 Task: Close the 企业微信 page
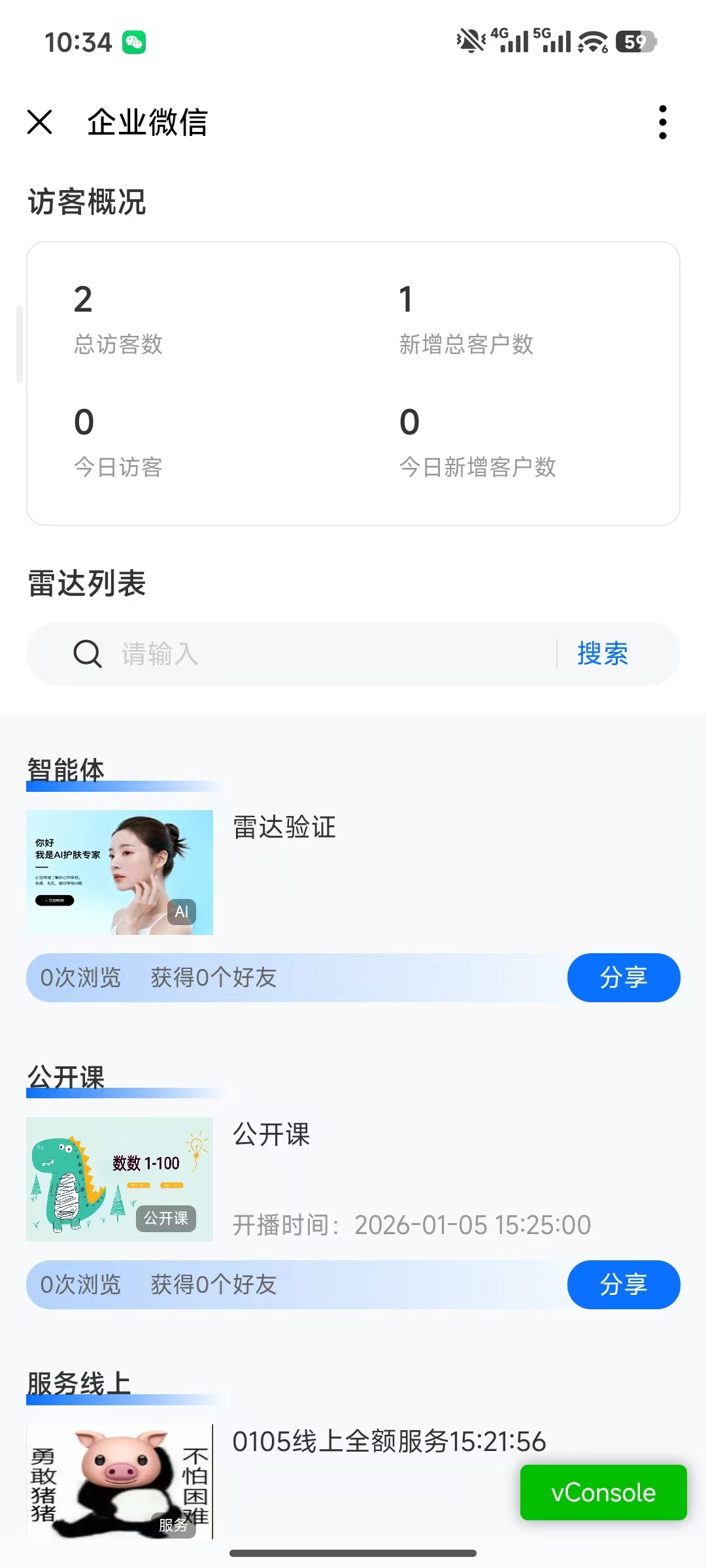point(40,122)
